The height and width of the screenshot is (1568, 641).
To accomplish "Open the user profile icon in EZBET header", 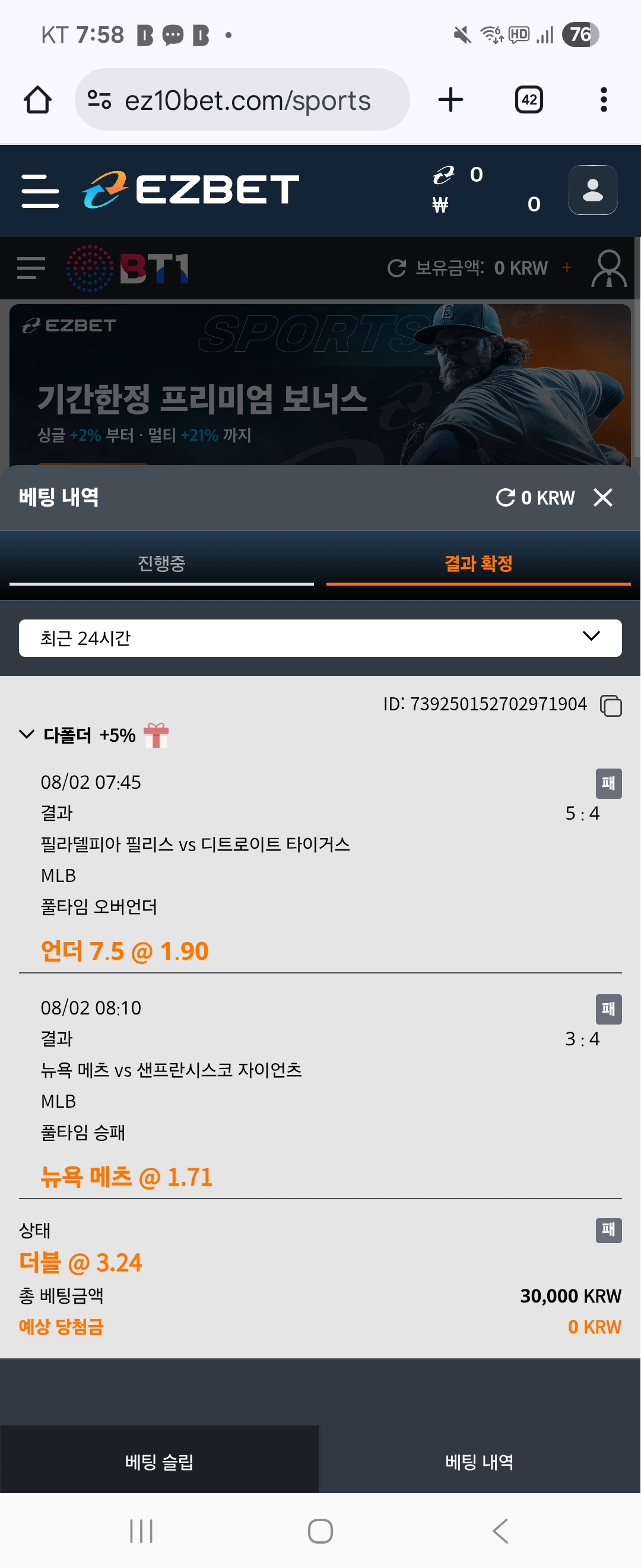I will pos(592,190).
